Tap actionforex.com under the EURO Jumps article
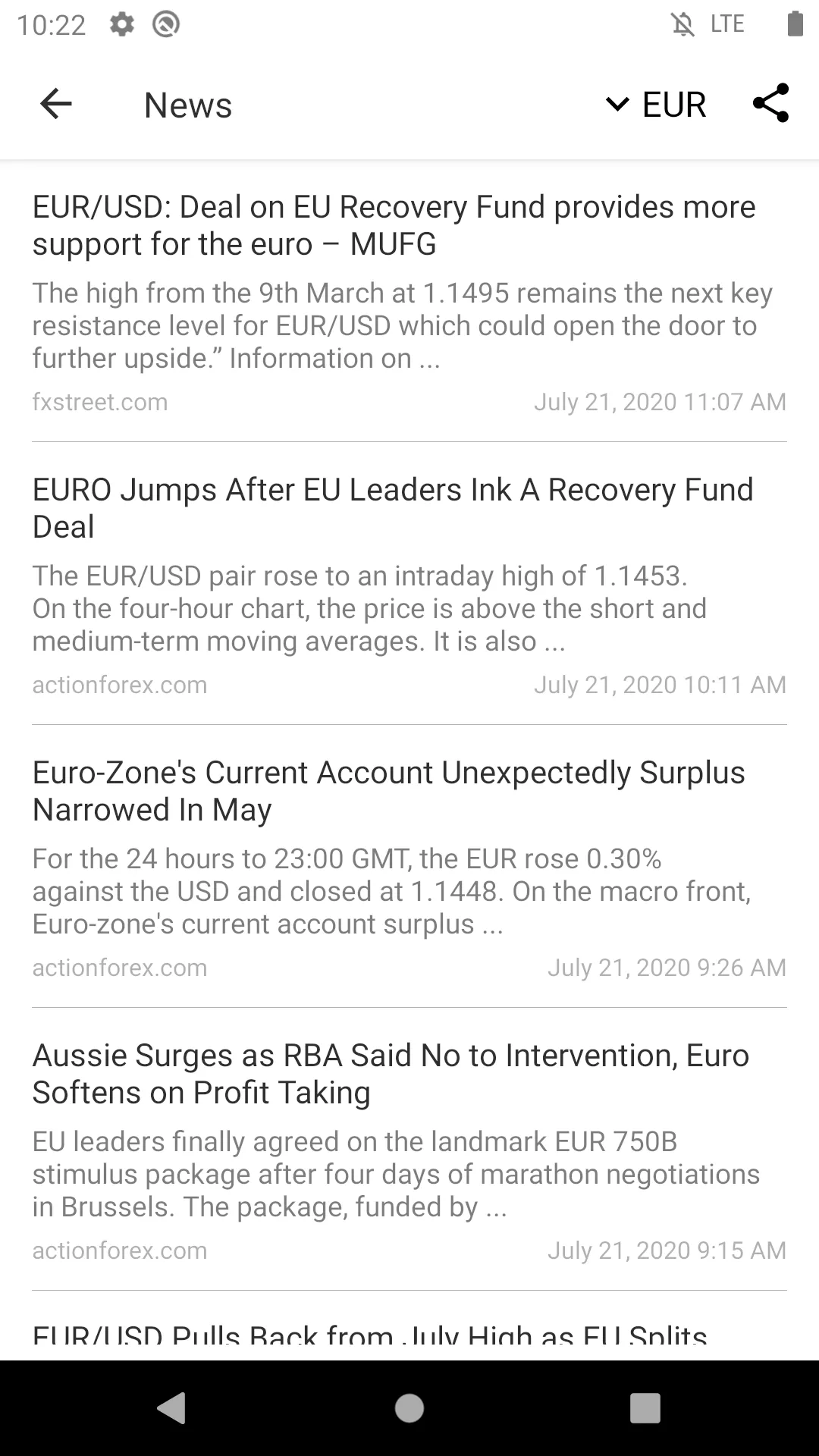This screenshot has width=819, height=1456. [120, 684]
